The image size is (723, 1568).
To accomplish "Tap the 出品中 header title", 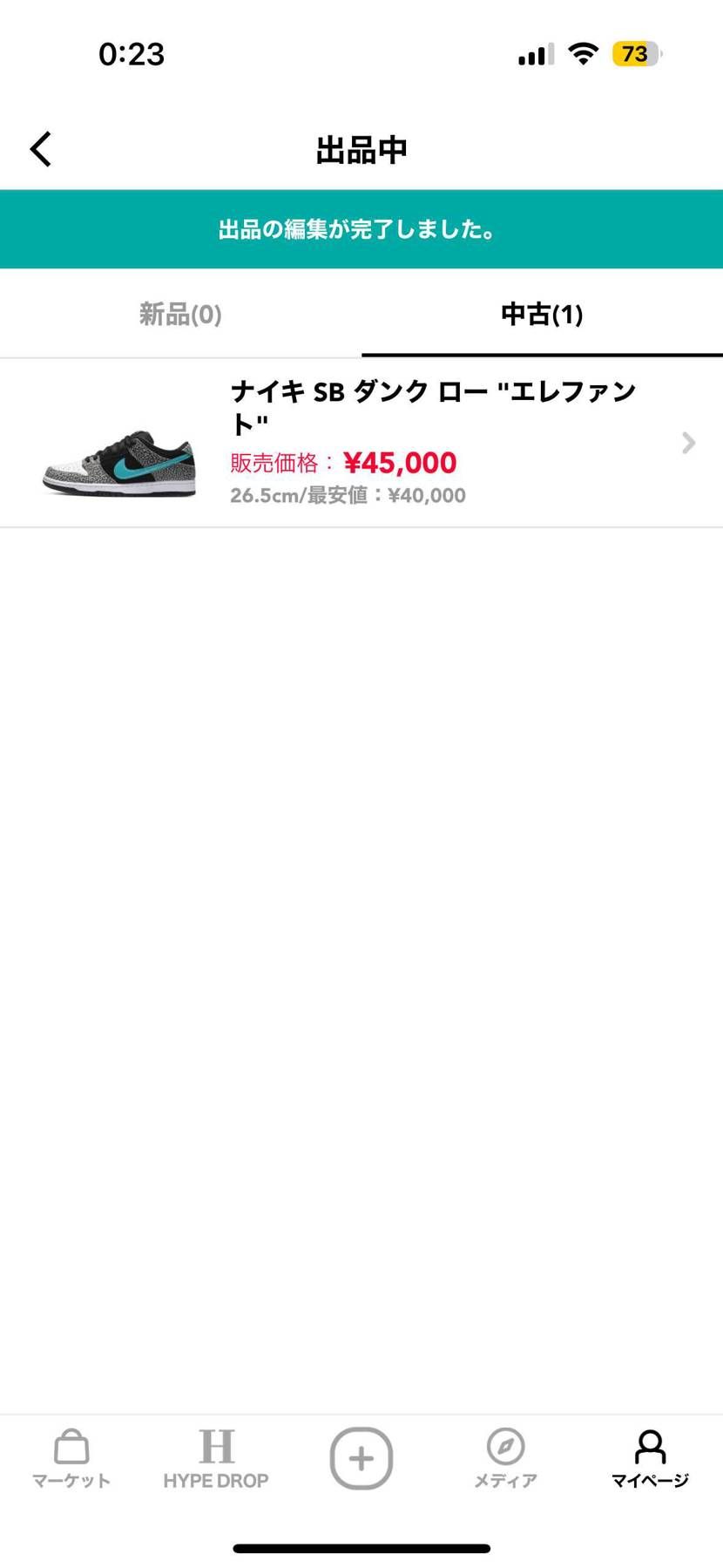I will coord(361,148).
